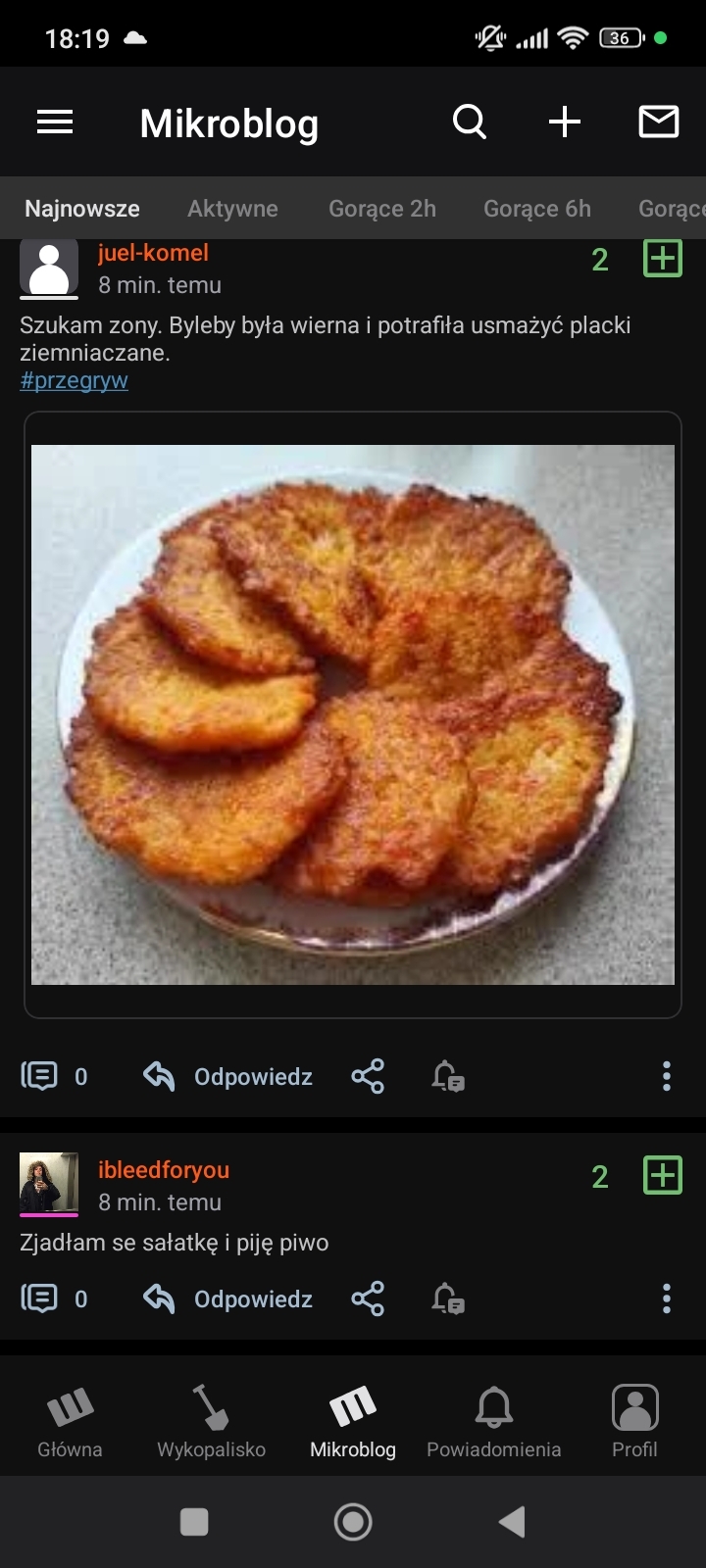Open juel-komel's profile

coord(153,253)
